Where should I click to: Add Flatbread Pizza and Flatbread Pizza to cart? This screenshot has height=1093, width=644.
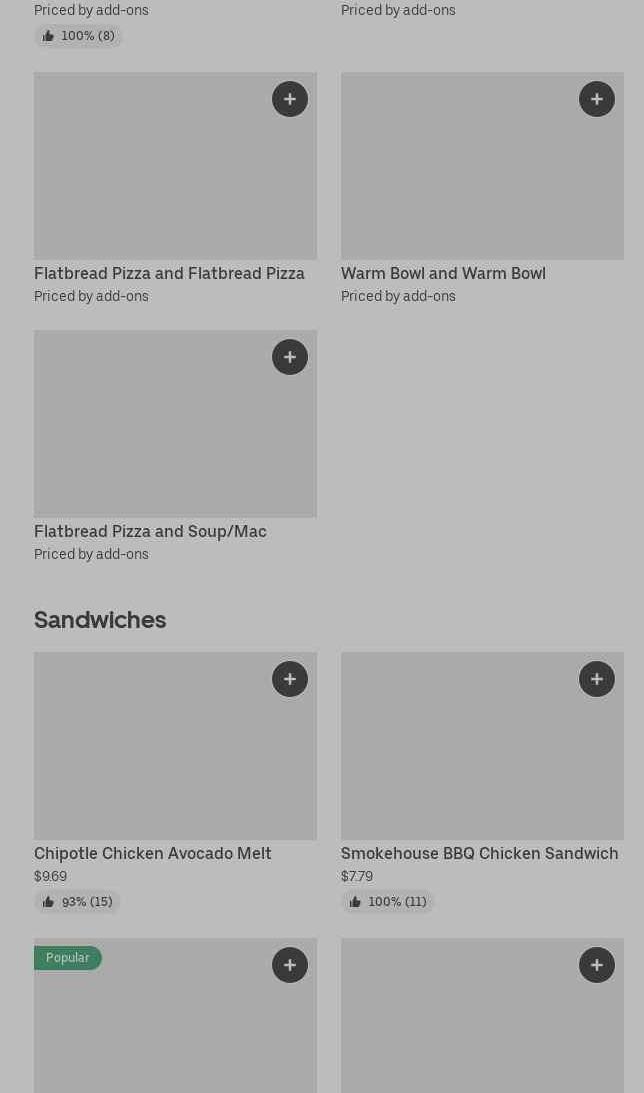[x=290, y=99]
